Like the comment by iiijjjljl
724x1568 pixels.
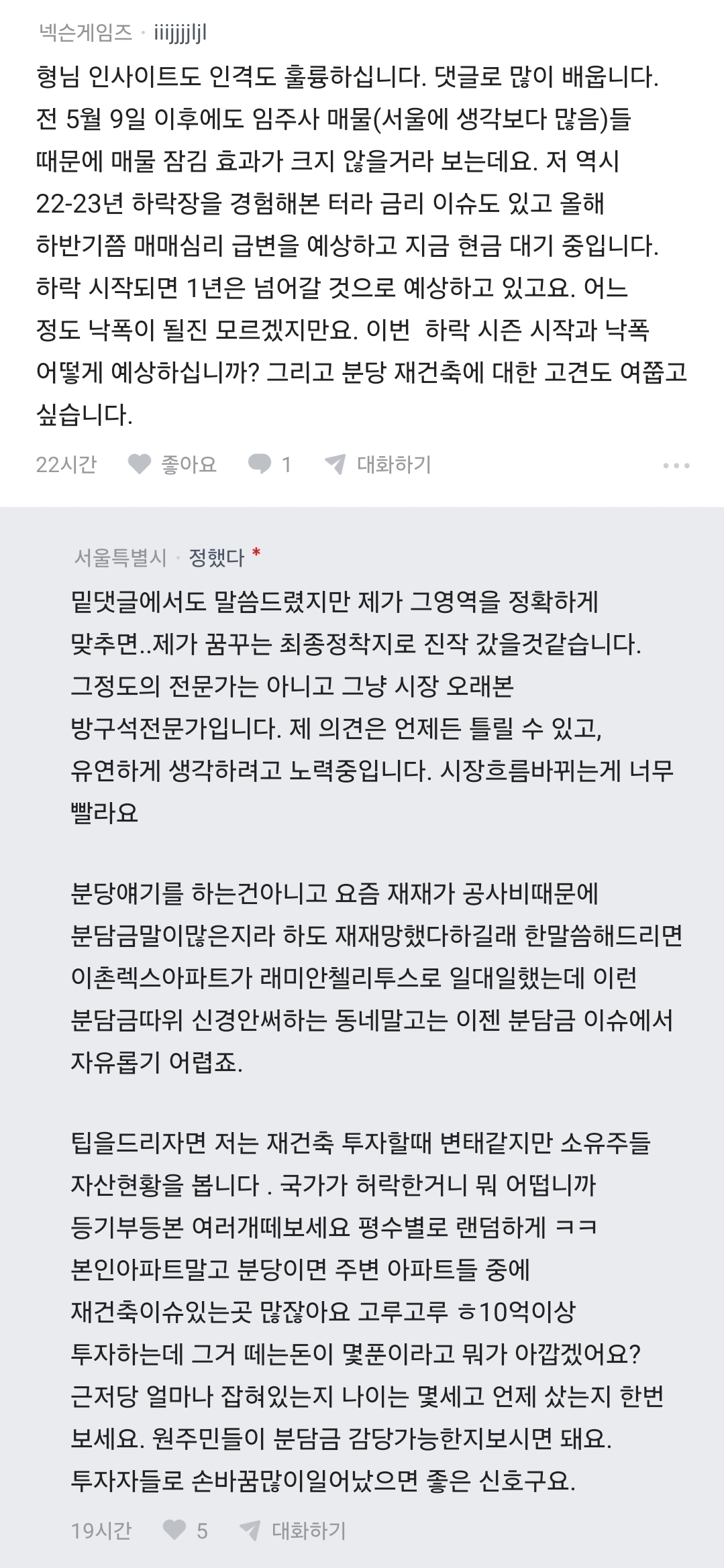[x=172, y=464]
